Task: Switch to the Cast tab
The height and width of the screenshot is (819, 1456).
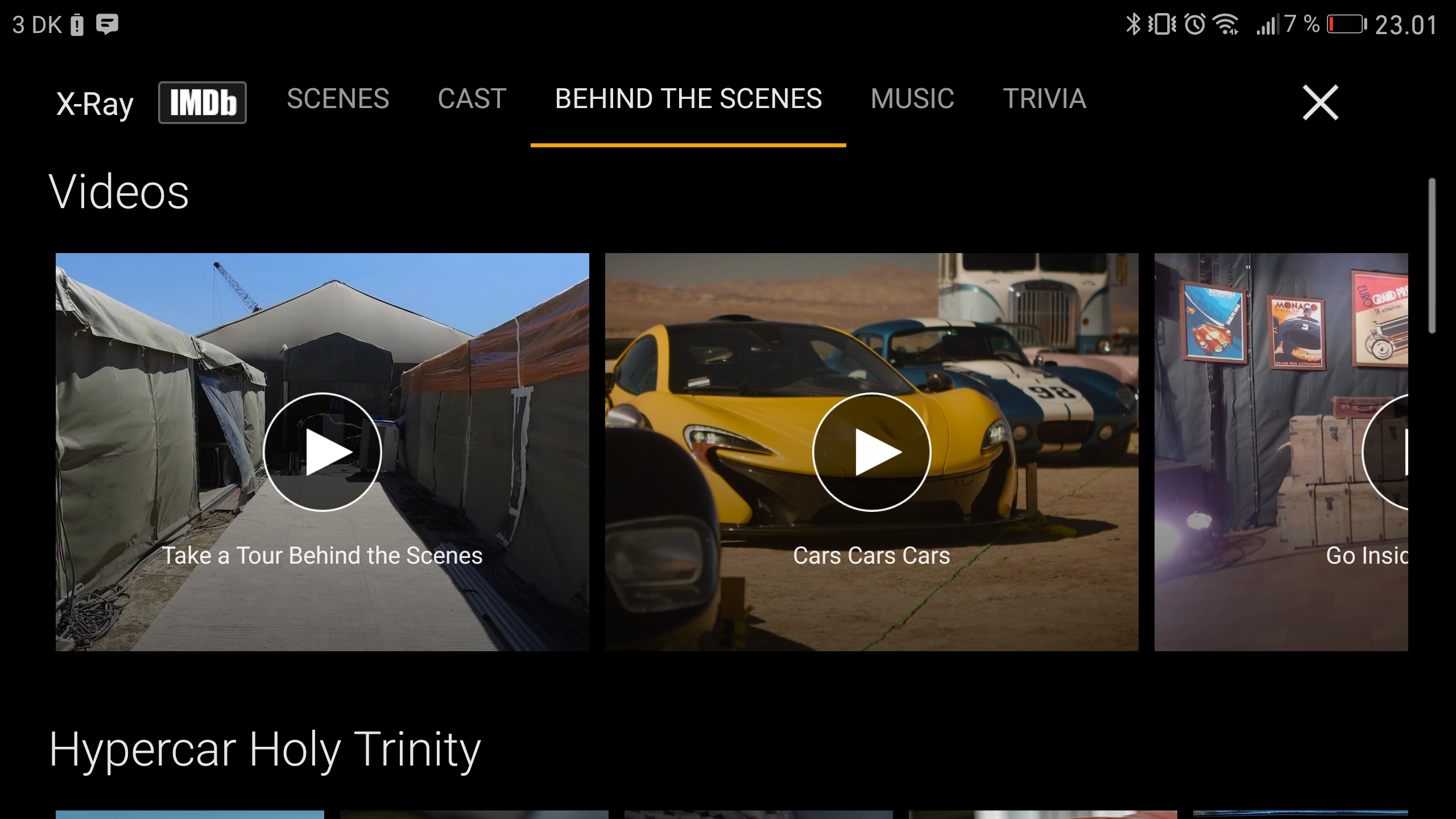Action: (x=471, y=99)
